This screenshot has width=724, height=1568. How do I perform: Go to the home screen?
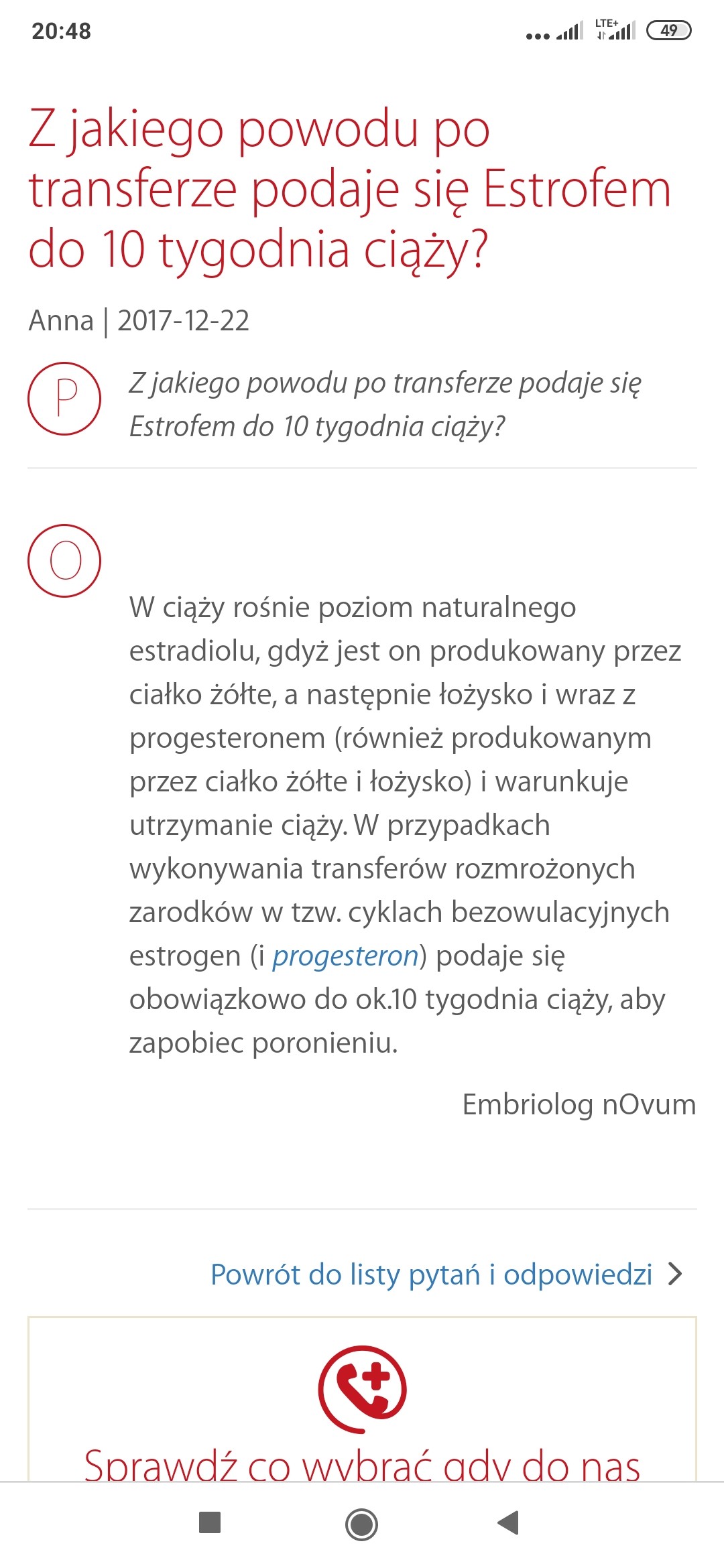(361, 1524)
